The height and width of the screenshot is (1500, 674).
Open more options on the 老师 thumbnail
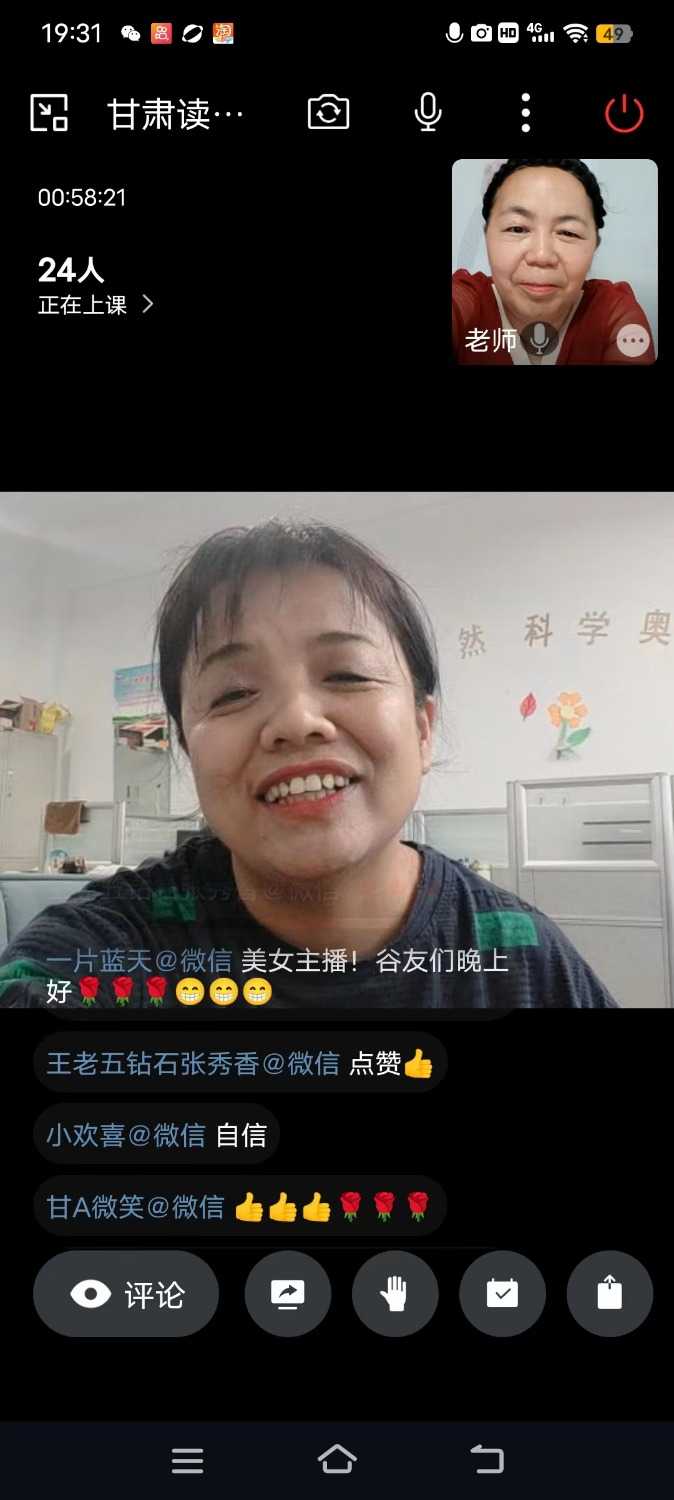coord(632,341)
